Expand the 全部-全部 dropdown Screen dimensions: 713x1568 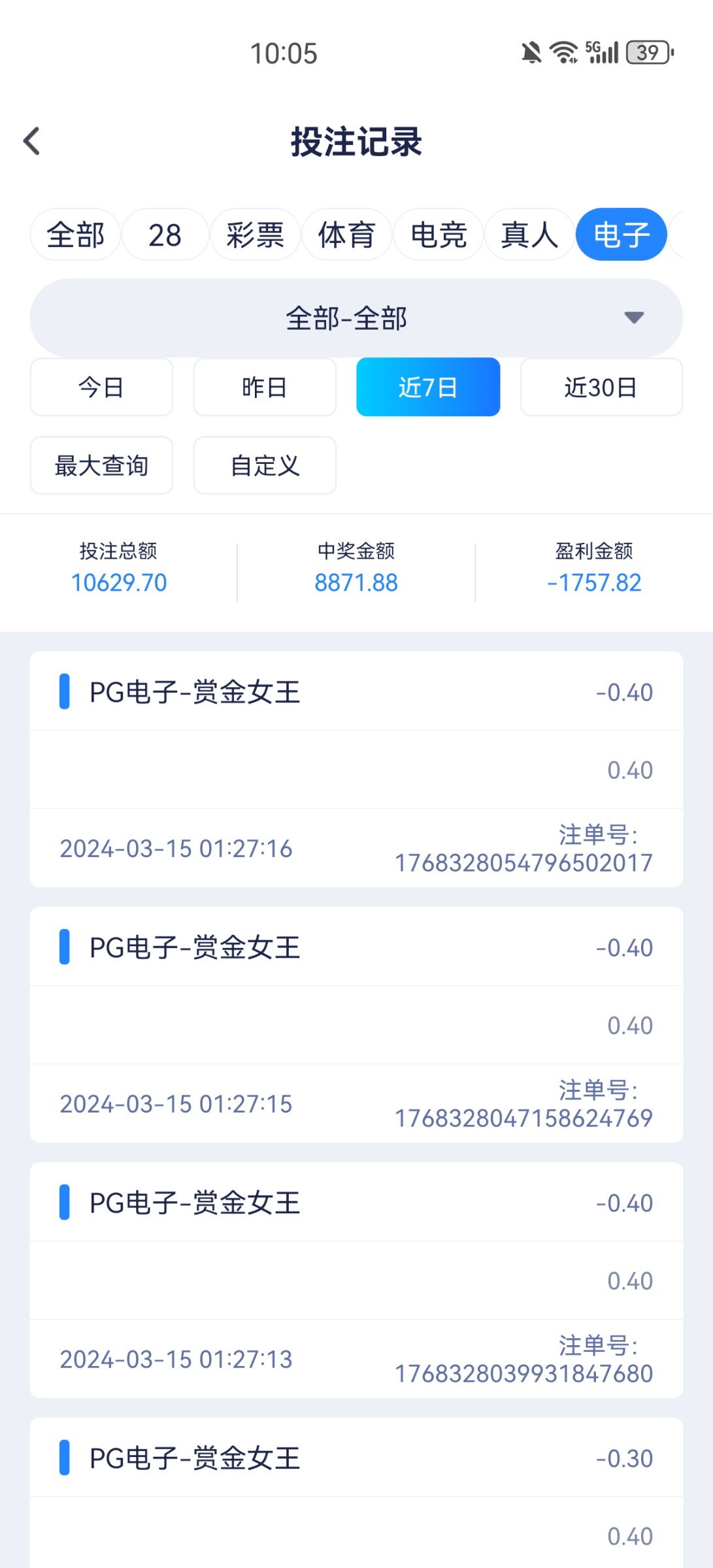(356, 318)
